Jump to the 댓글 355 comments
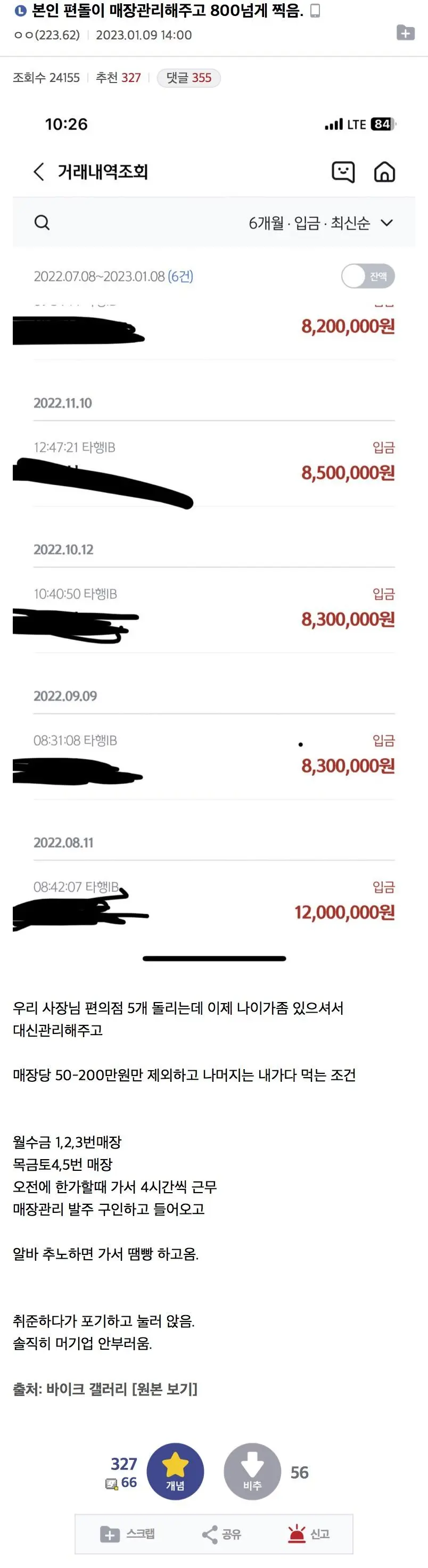 coord(189,78)
